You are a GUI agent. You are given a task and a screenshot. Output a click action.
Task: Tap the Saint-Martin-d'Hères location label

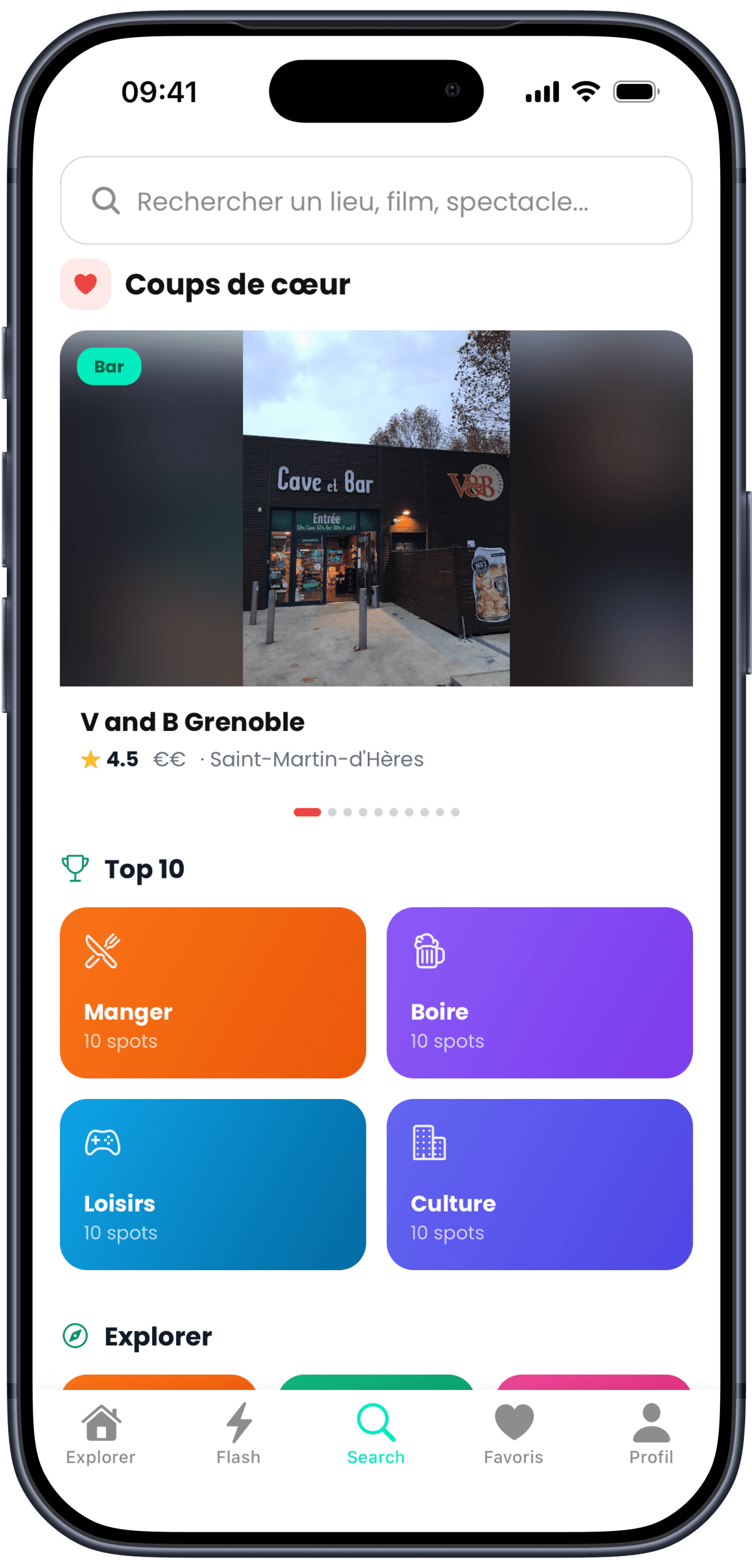(x=317, y=759)
